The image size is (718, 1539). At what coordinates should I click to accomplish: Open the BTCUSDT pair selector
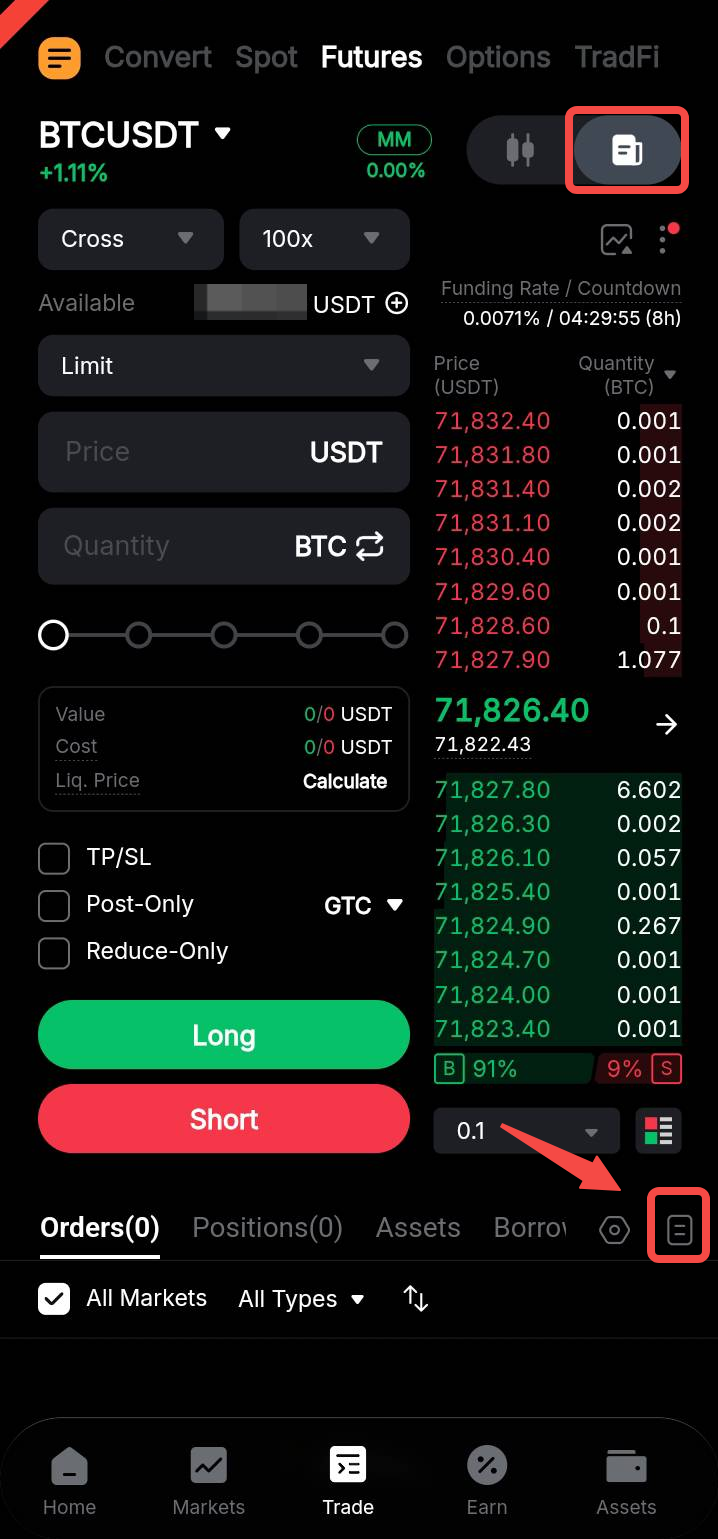[135, 134]
